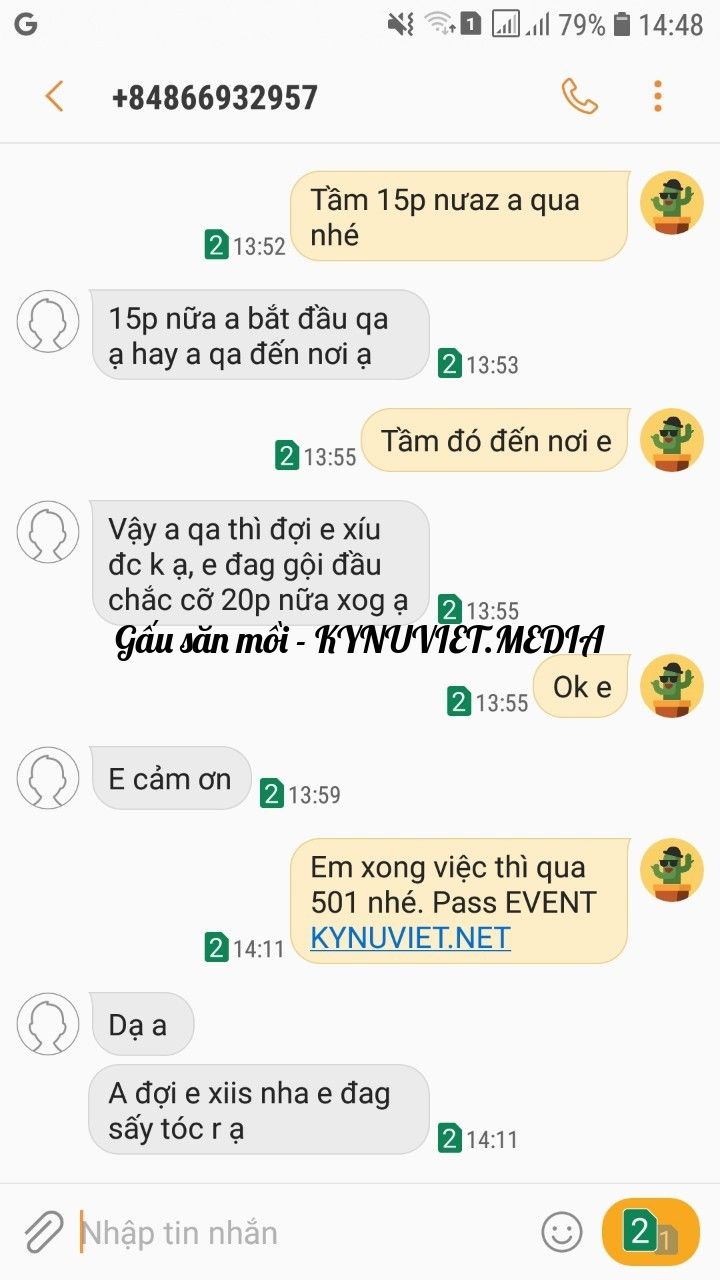Tap the paperclip attach icon
Viewport: 720px width, 1280px height.
42,1232
